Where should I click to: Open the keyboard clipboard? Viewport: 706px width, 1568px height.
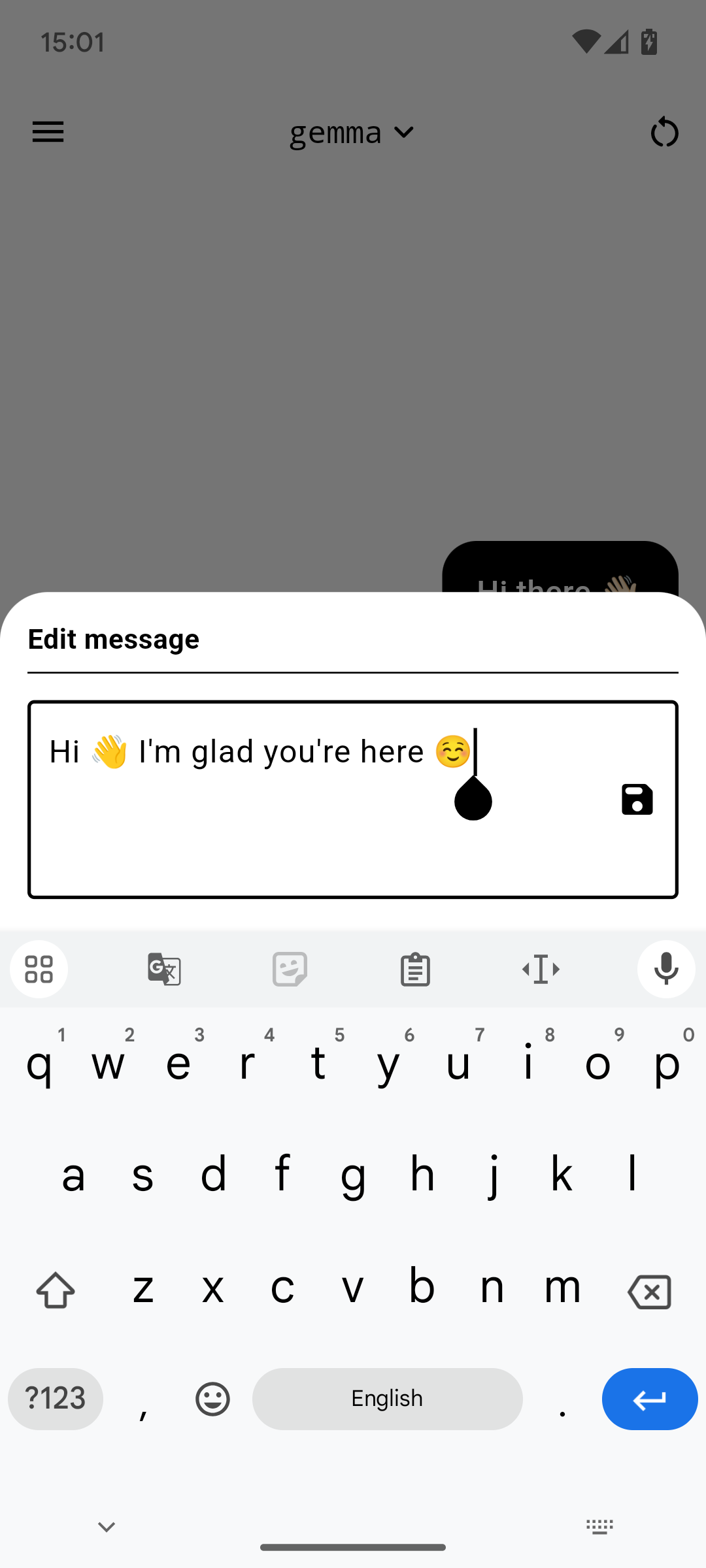[x=415, y=969]
